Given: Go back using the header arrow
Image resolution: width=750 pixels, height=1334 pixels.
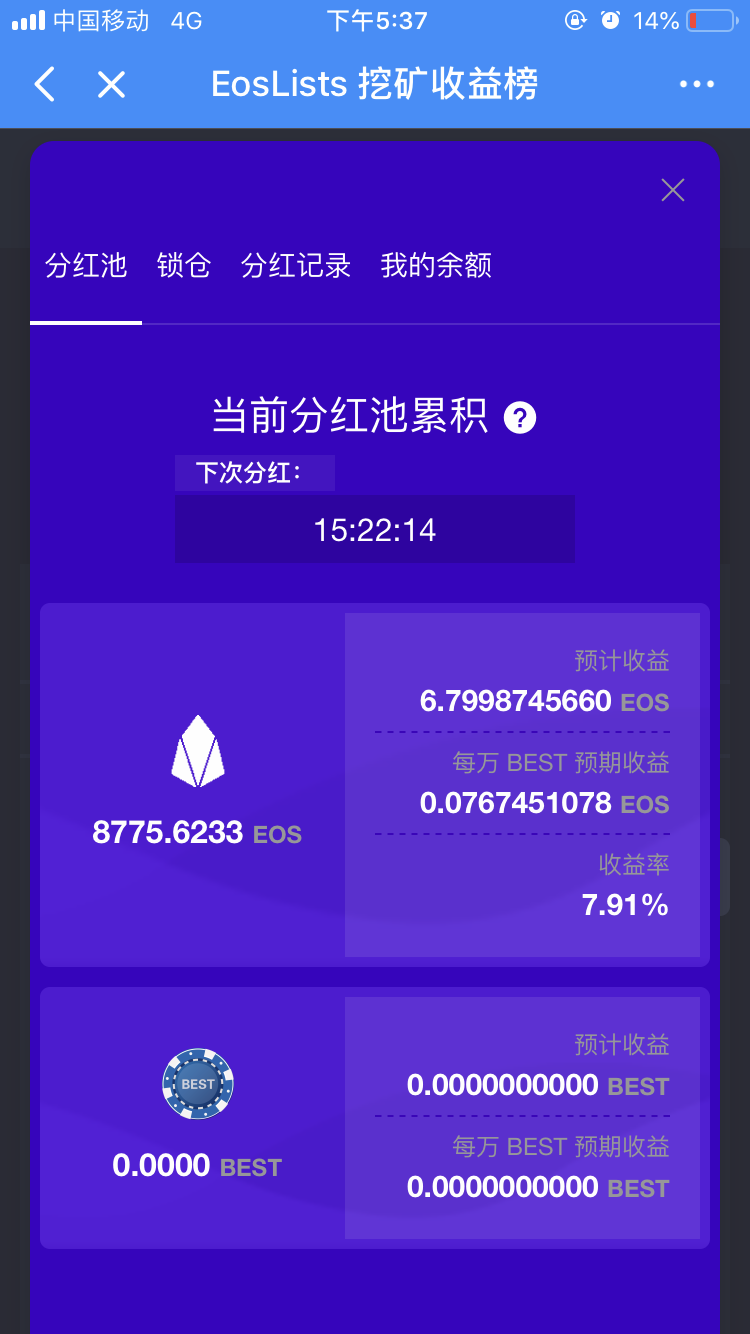Looking at the screenshot, I should (x=44, y=85).
